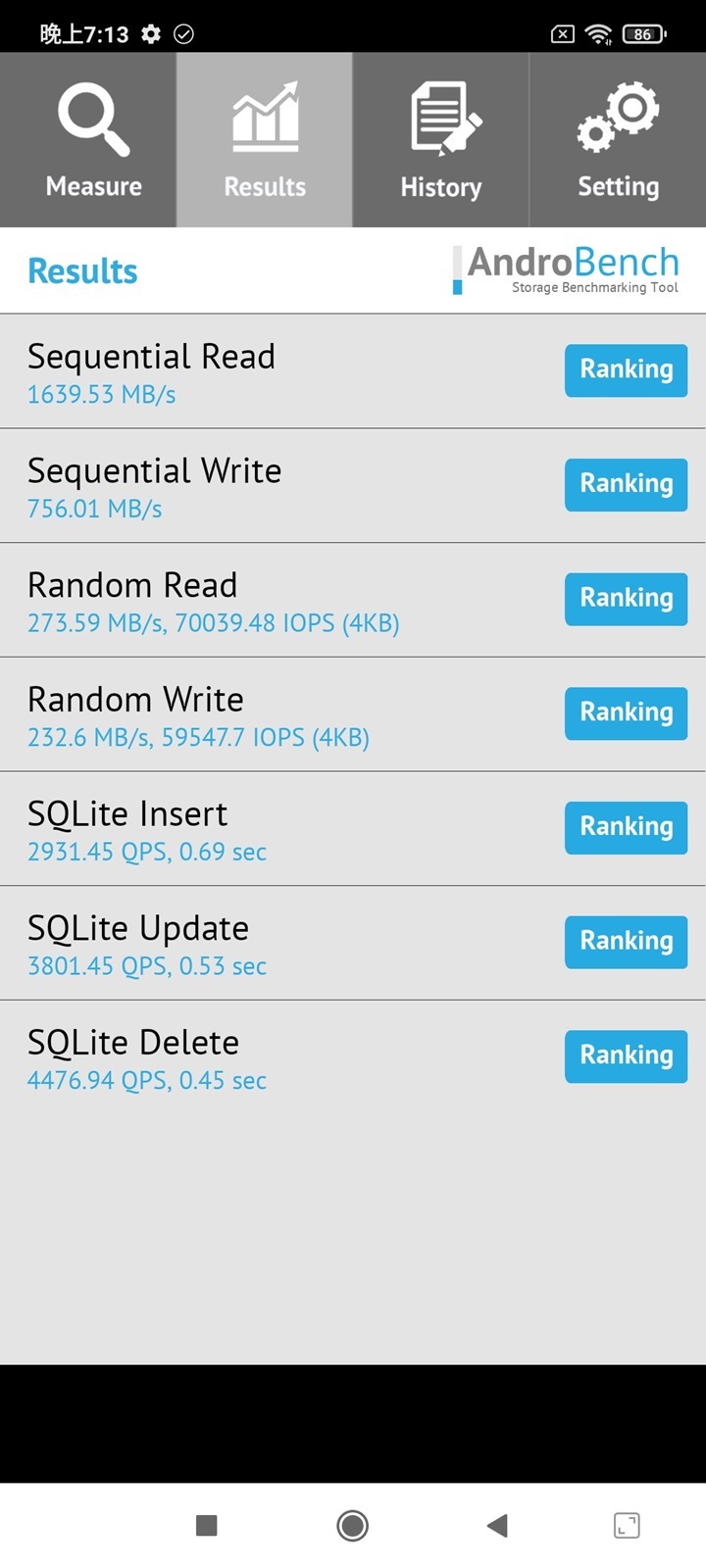View Ranking for Sequential Read
The width and height of the screenshot is (706, 1568).
626,369
